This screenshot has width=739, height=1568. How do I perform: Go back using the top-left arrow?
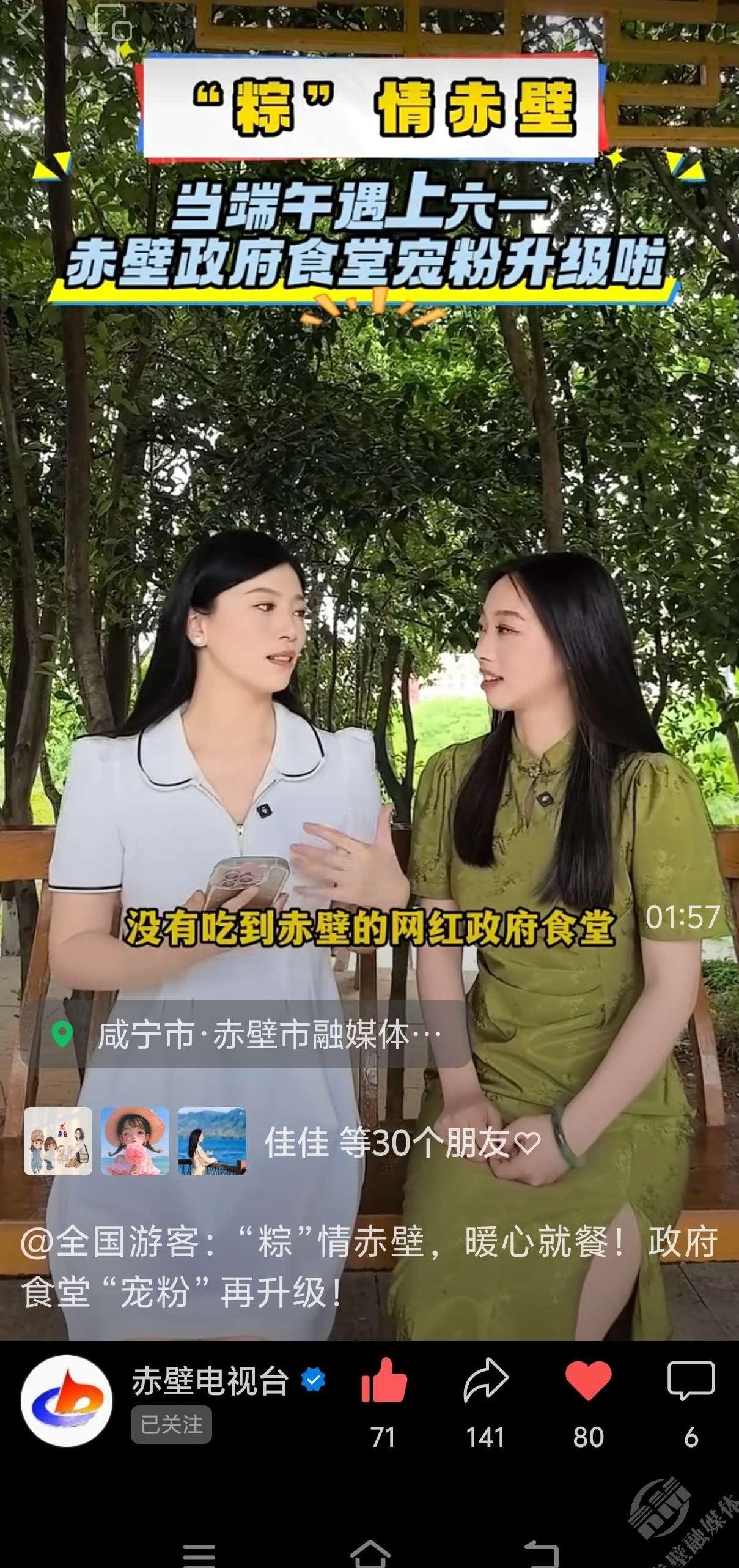click(26, 23)
